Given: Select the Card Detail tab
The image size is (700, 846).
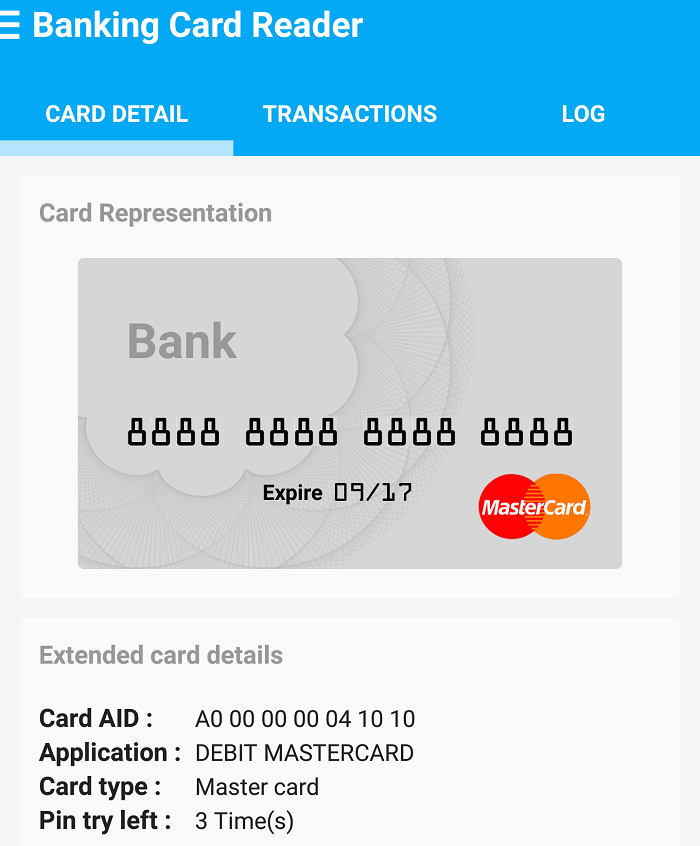Looking at the screenshot, I should coord(117,114).
